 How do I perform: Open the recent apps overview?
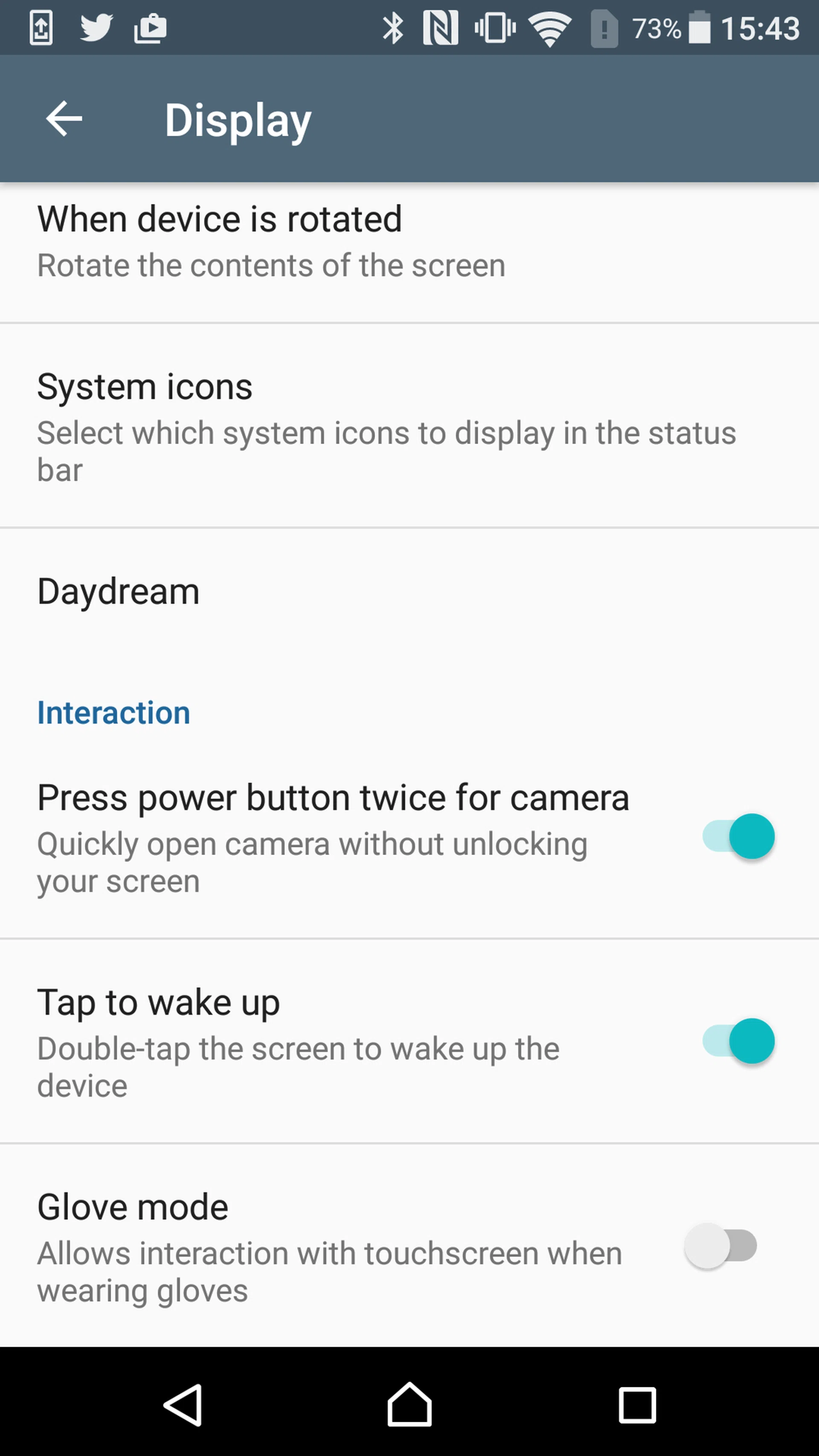637,1405
